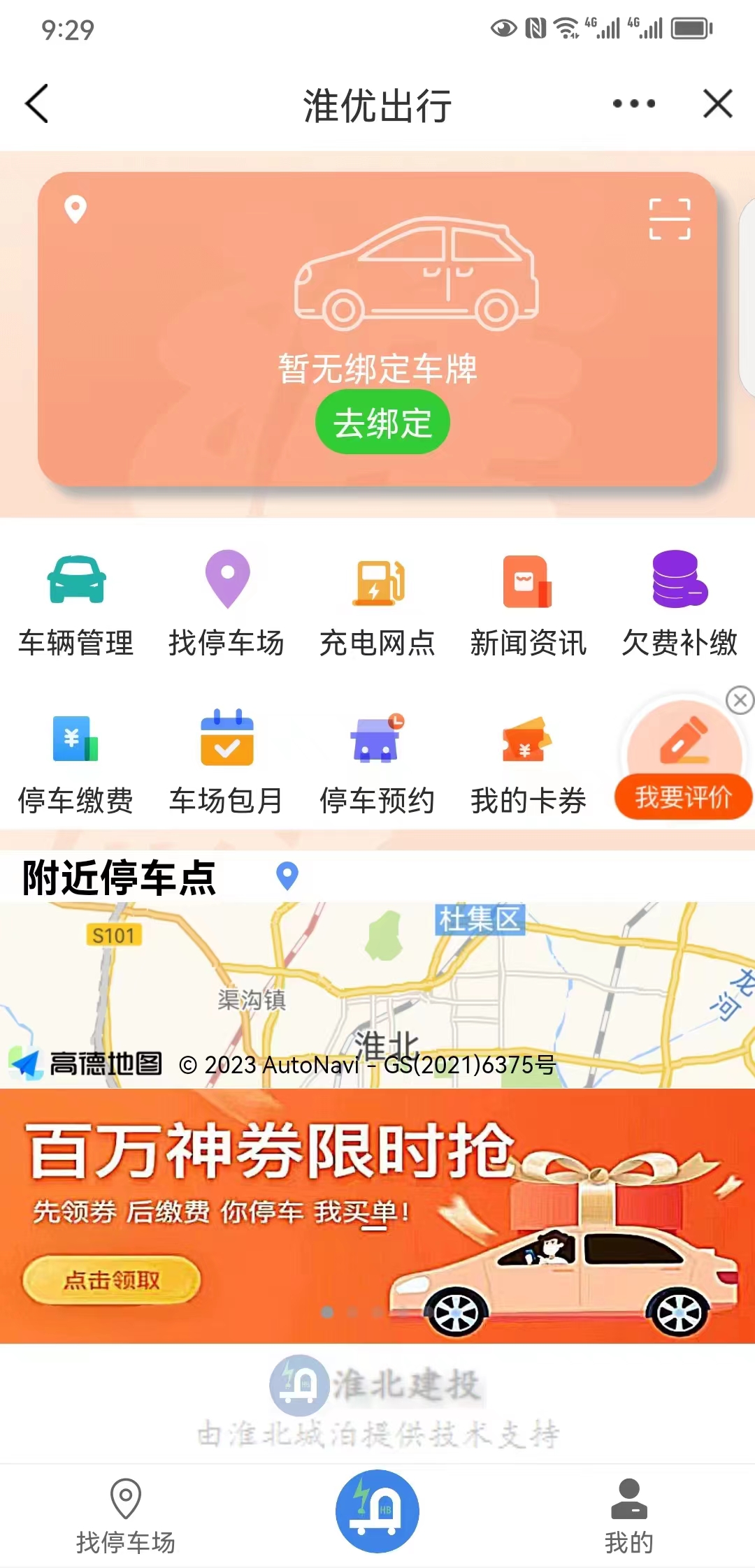Tap 点击领取 on the coupon banner
The width and height of the screenshot is (755, 1568).
pos(112,1280)
